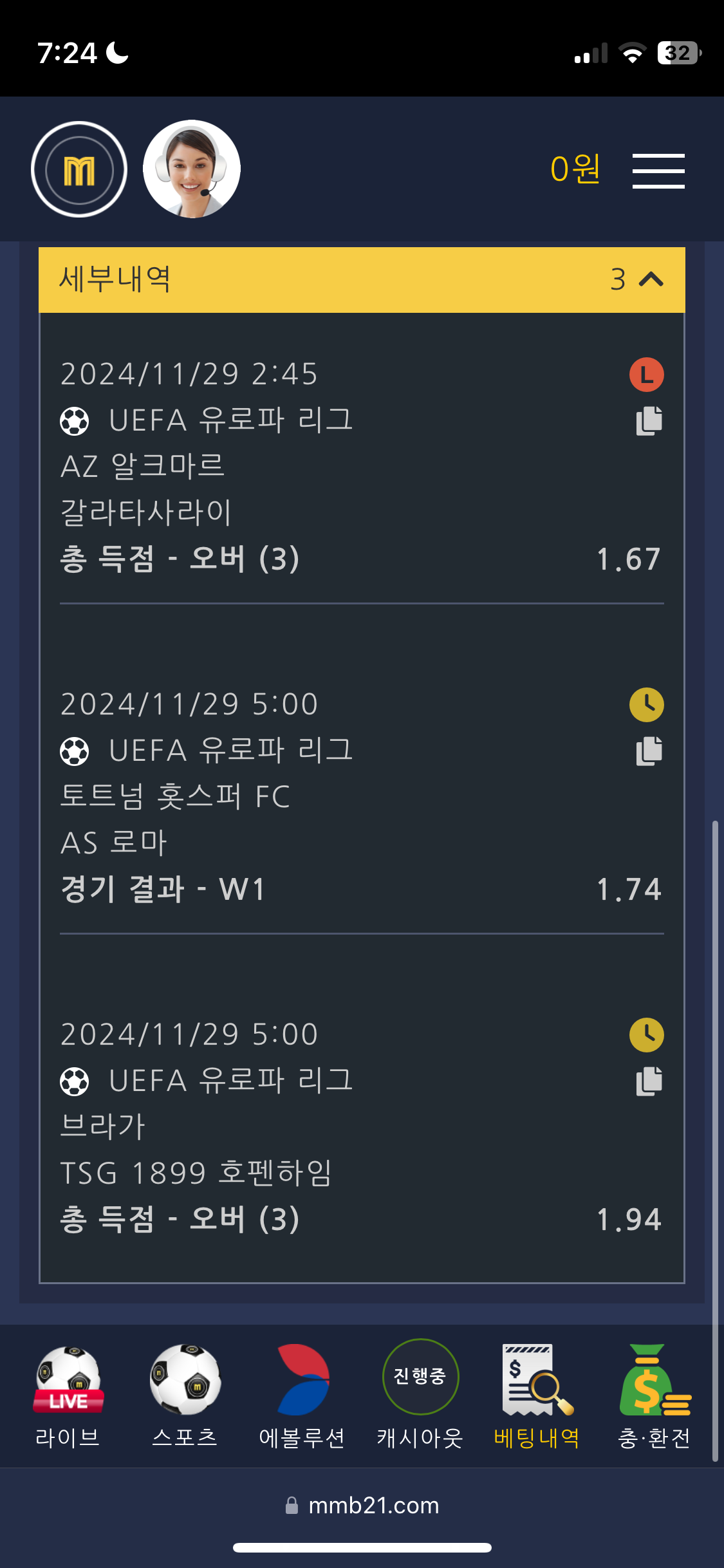724x1568 pixels.
Task: Copy the AZ 알크마르 bet entry
Action: 649,421
